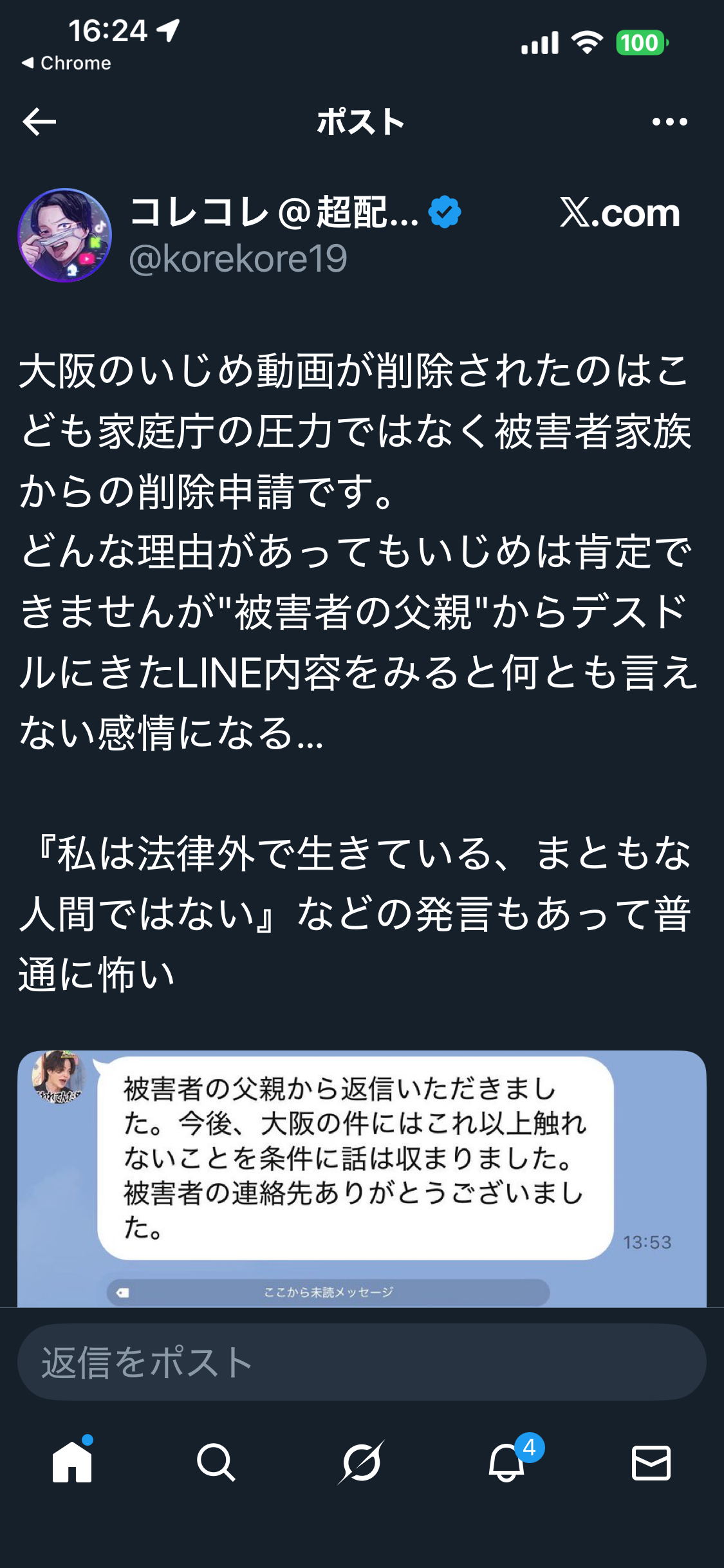The width and height of the screenshot is (724, 1568).
Task: Return to Chrome via status bar link
Action: point(67,63)
